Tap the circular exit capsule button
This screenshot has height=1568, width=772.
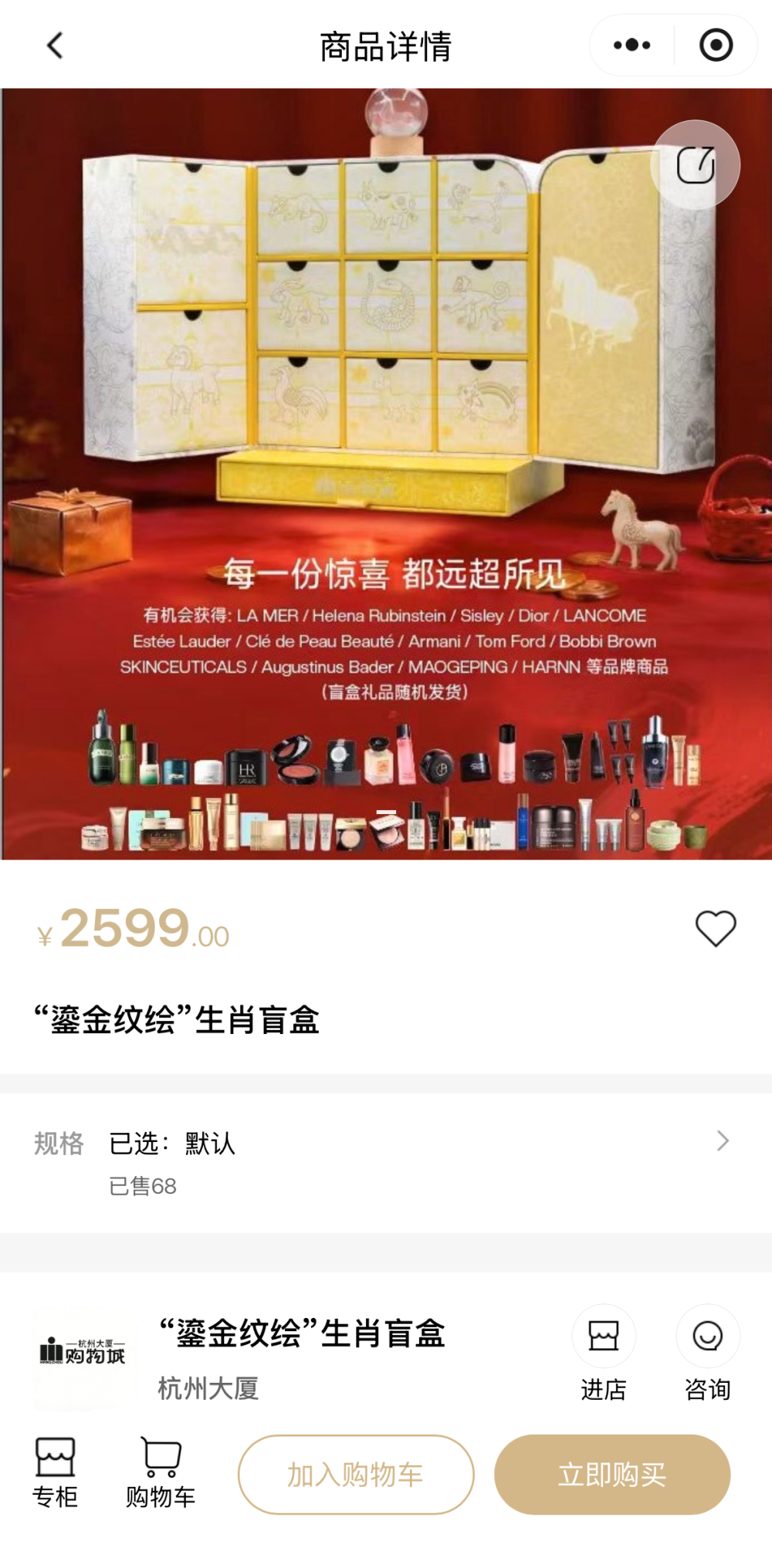coord(715,44)
